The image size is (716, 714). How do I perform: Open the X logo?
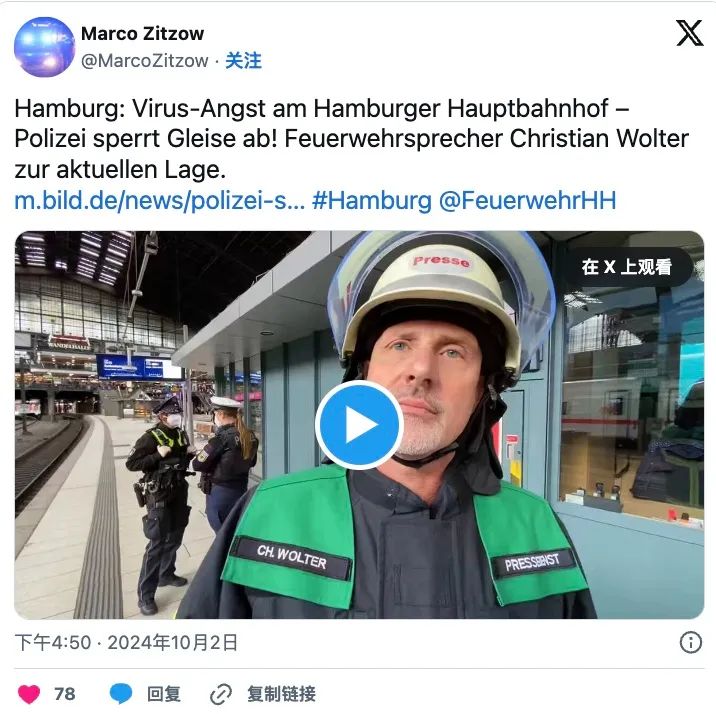tap(689, 33)
